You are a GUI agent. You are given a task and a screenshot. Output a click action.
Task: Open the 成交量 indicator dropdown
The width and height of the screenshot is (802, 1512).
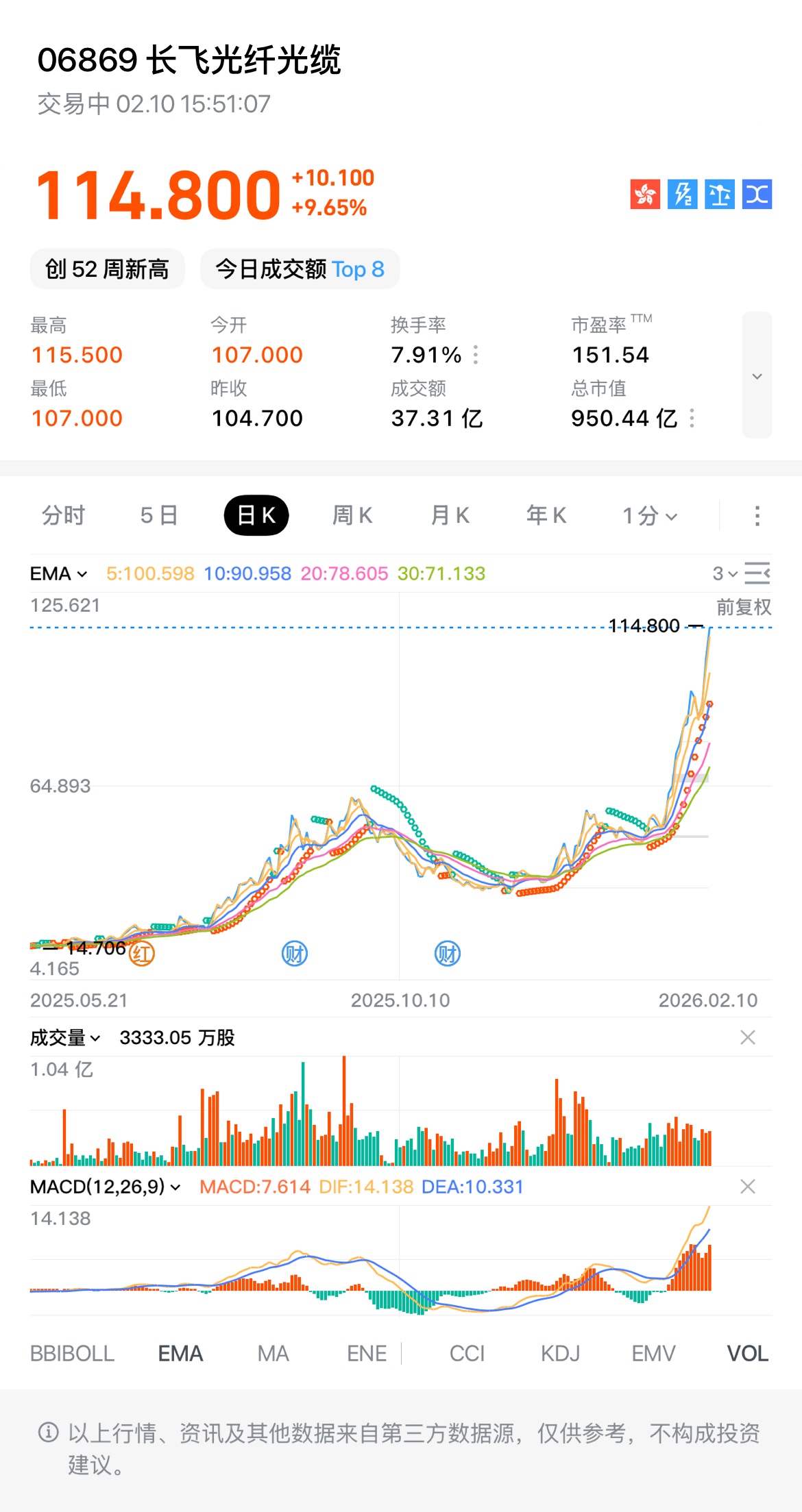coord(65,1038)
